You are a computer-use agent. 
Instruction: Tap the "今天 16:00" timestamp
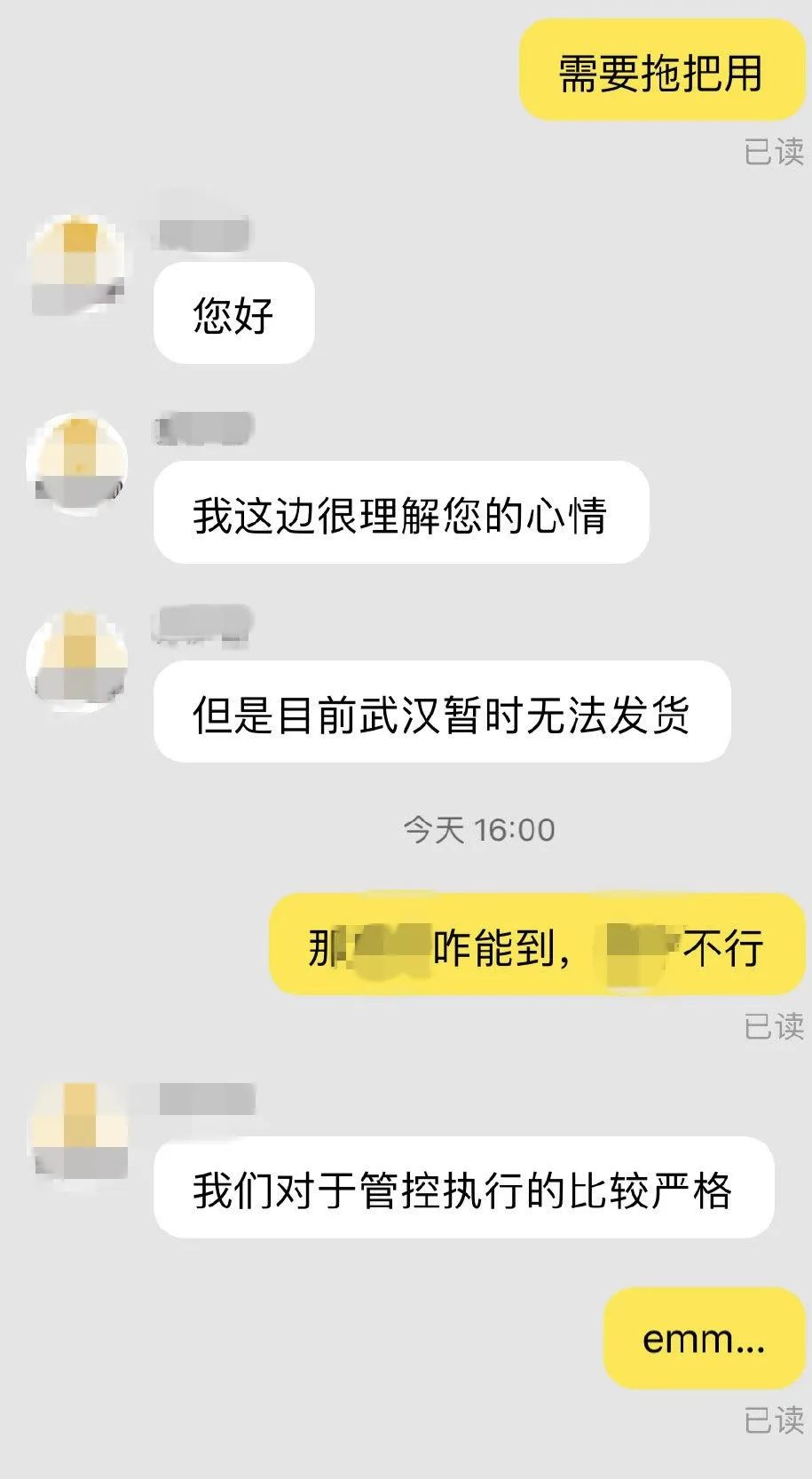click(x=477, y=827)
